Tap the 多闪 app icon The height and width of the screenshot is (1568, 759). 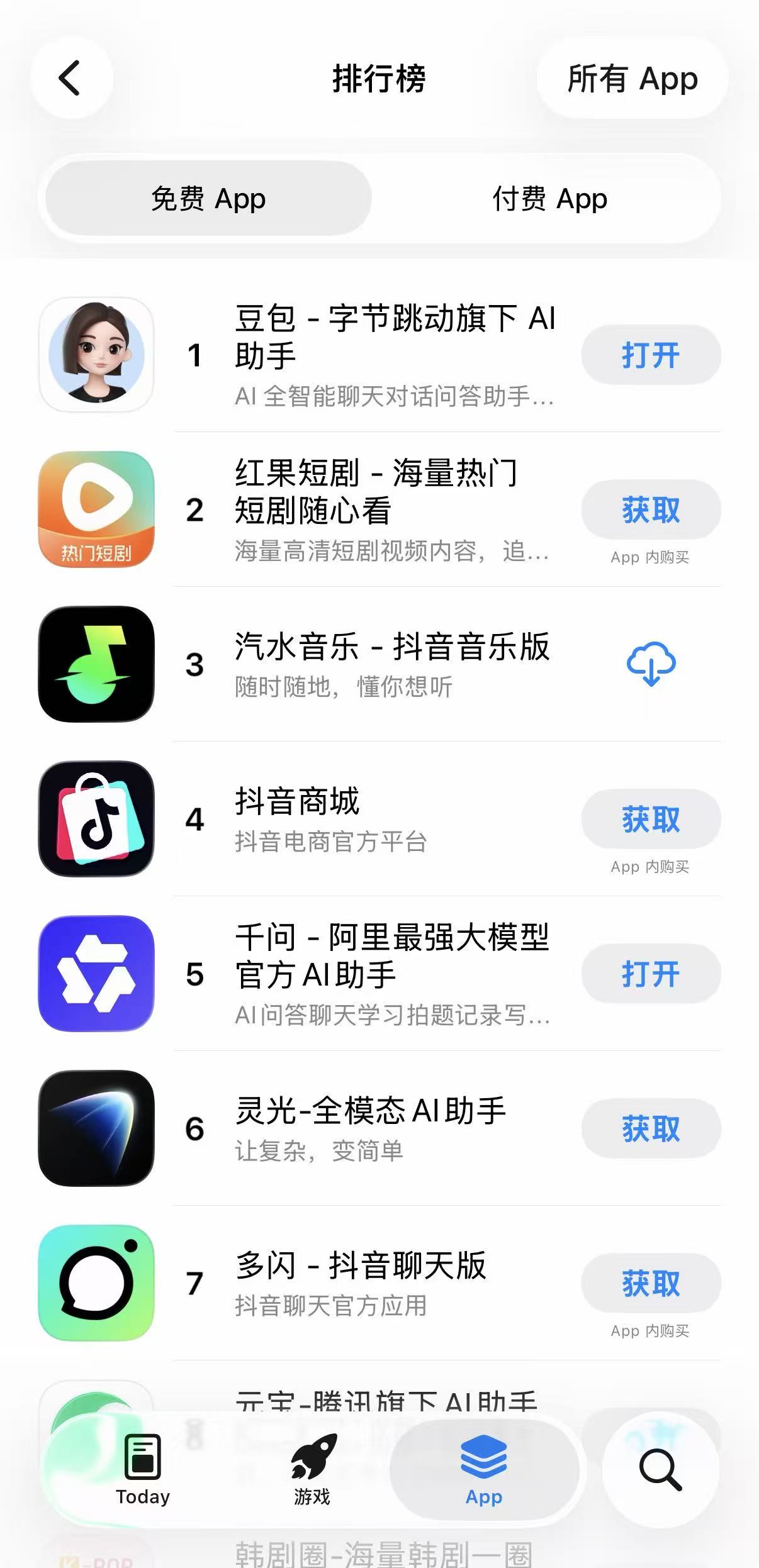[x=95, y=1284]
